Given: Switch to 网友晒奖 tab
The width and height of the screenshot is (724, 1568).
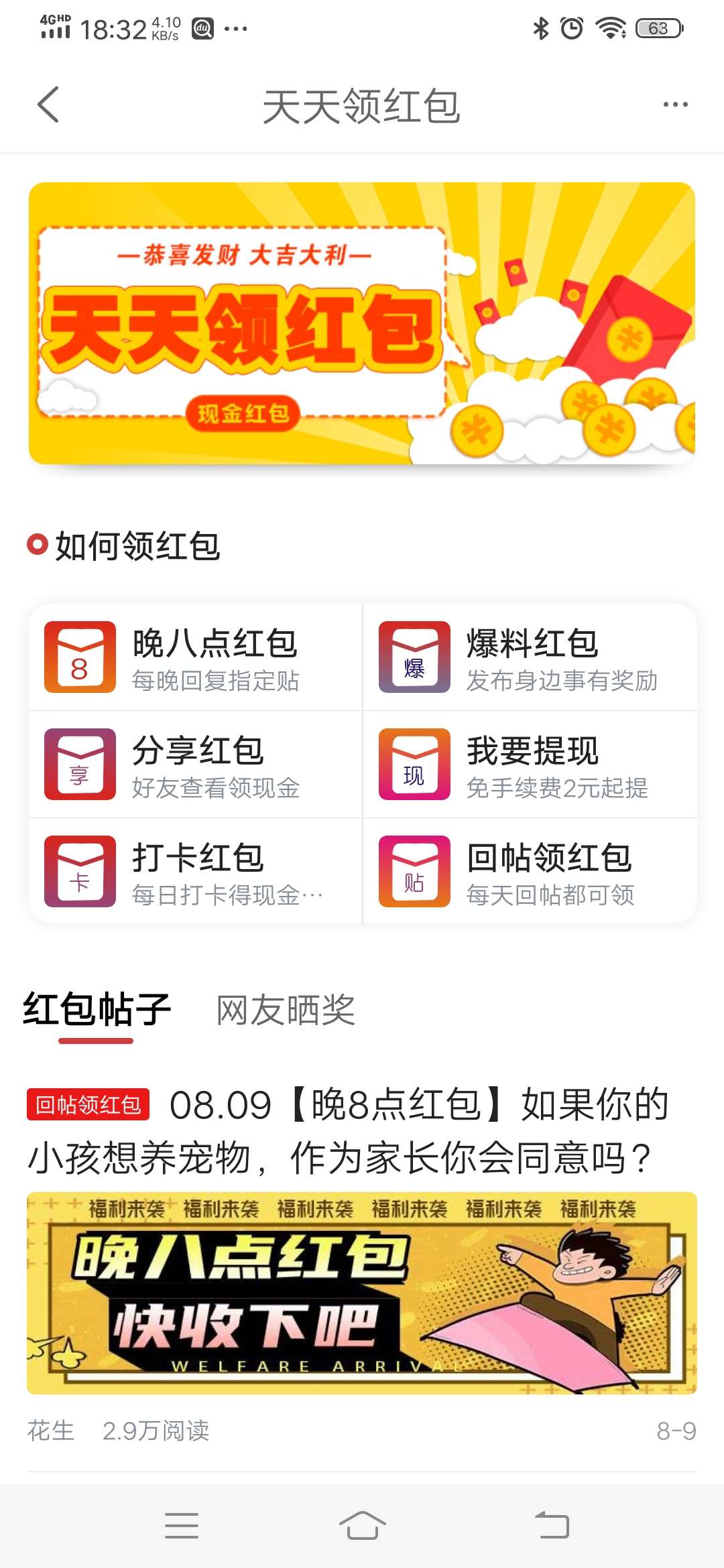Looking at the screenshot, I should click(x=286, y=1010).
